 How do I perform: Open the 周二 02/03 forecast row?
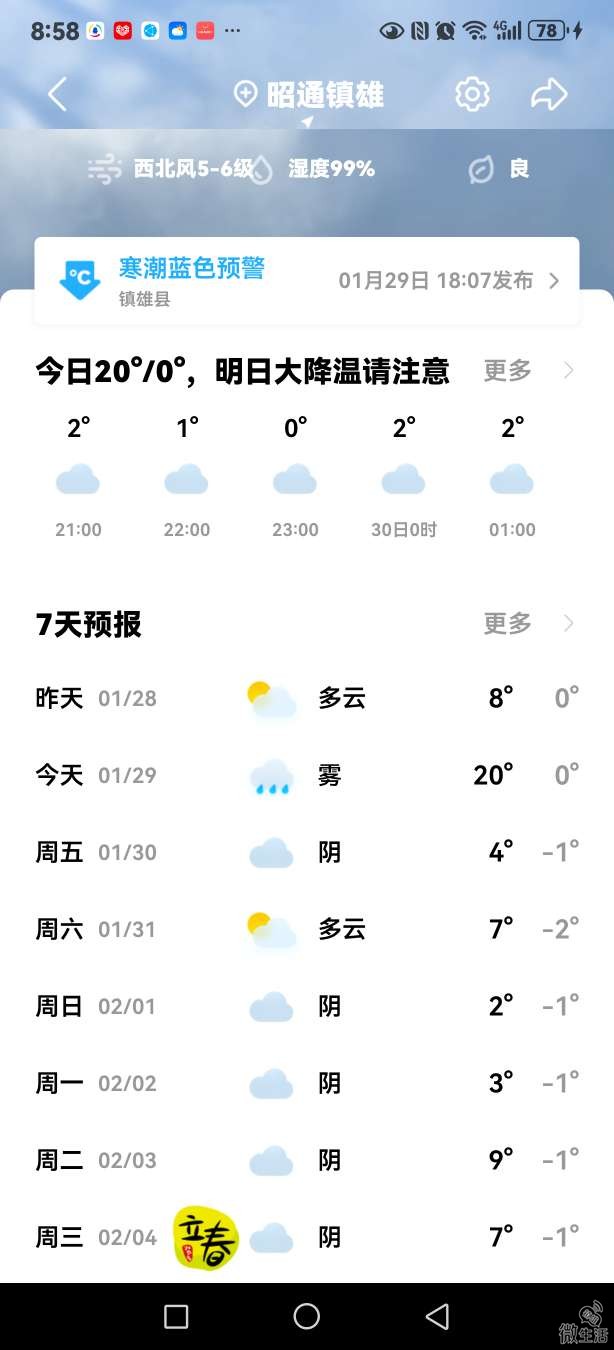307,1160
